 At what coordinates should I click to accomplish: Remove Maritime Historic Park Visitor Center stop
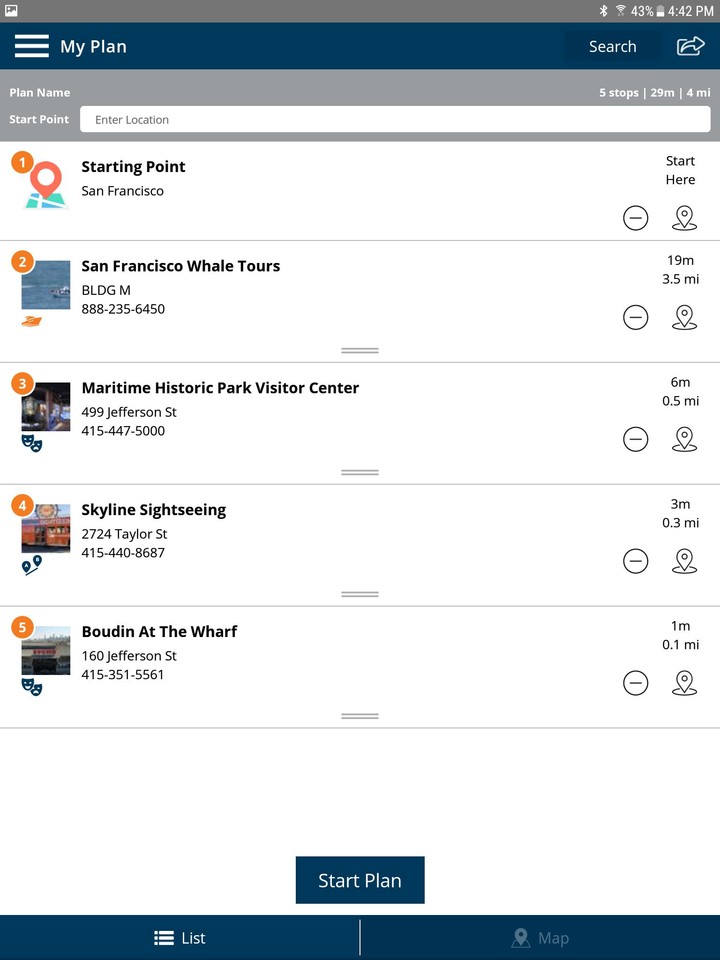[x=635, y=440]
